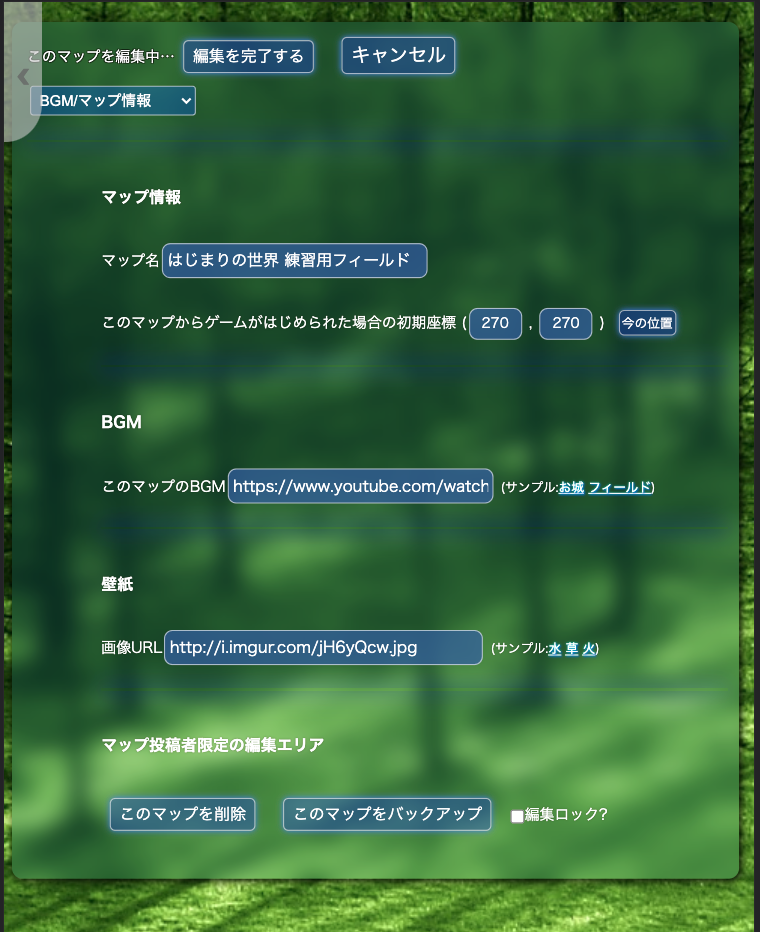This screenshot has height=932, width=760.
Task: Edit the second initial coordinate field
Action: 565,323
